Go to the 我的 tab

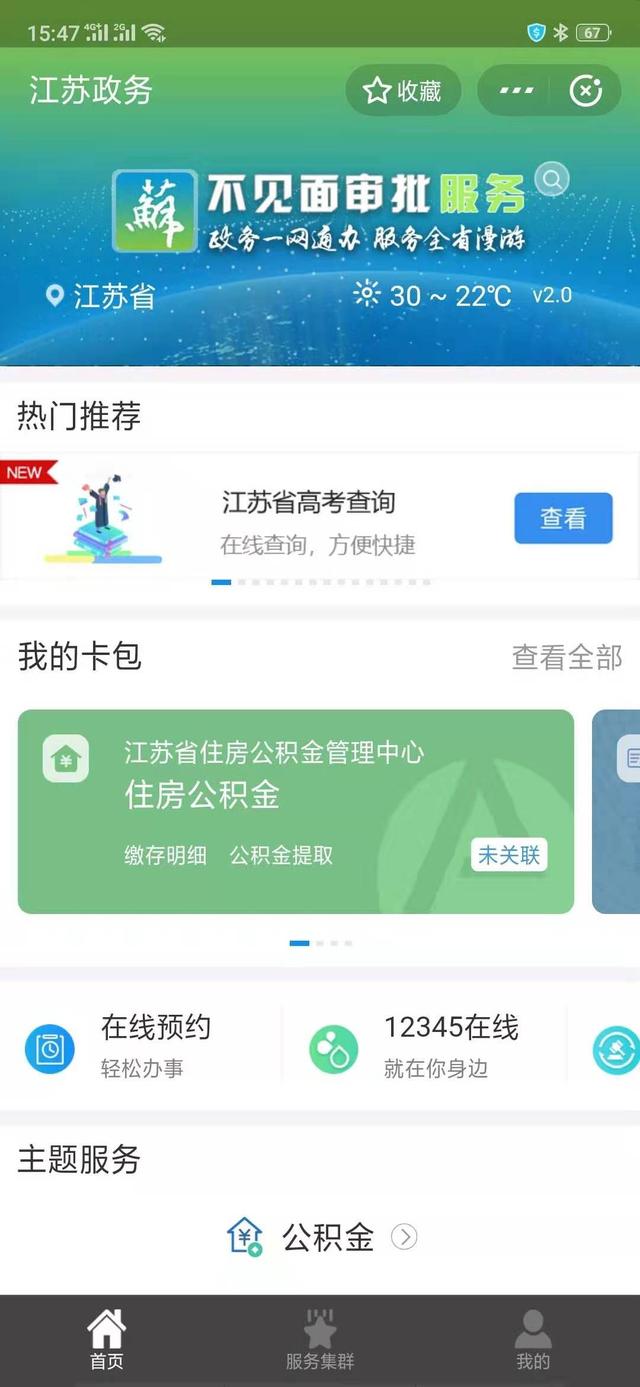pos(533,1340)
